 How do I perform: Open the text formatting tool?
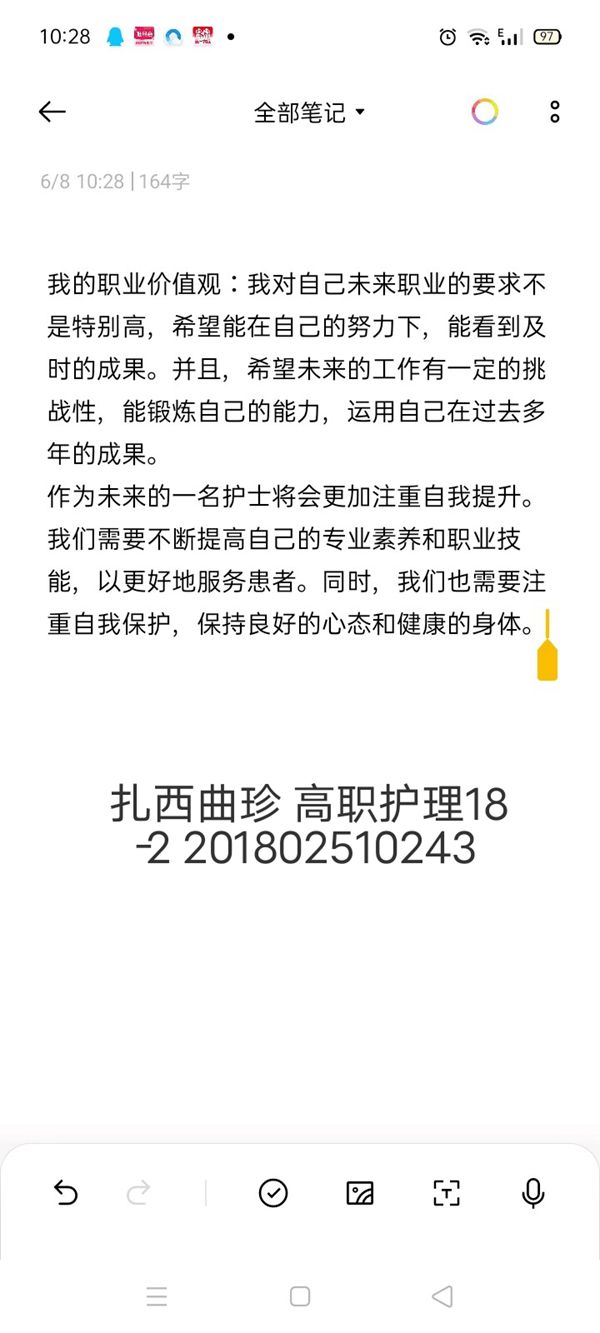(446, 1192)
